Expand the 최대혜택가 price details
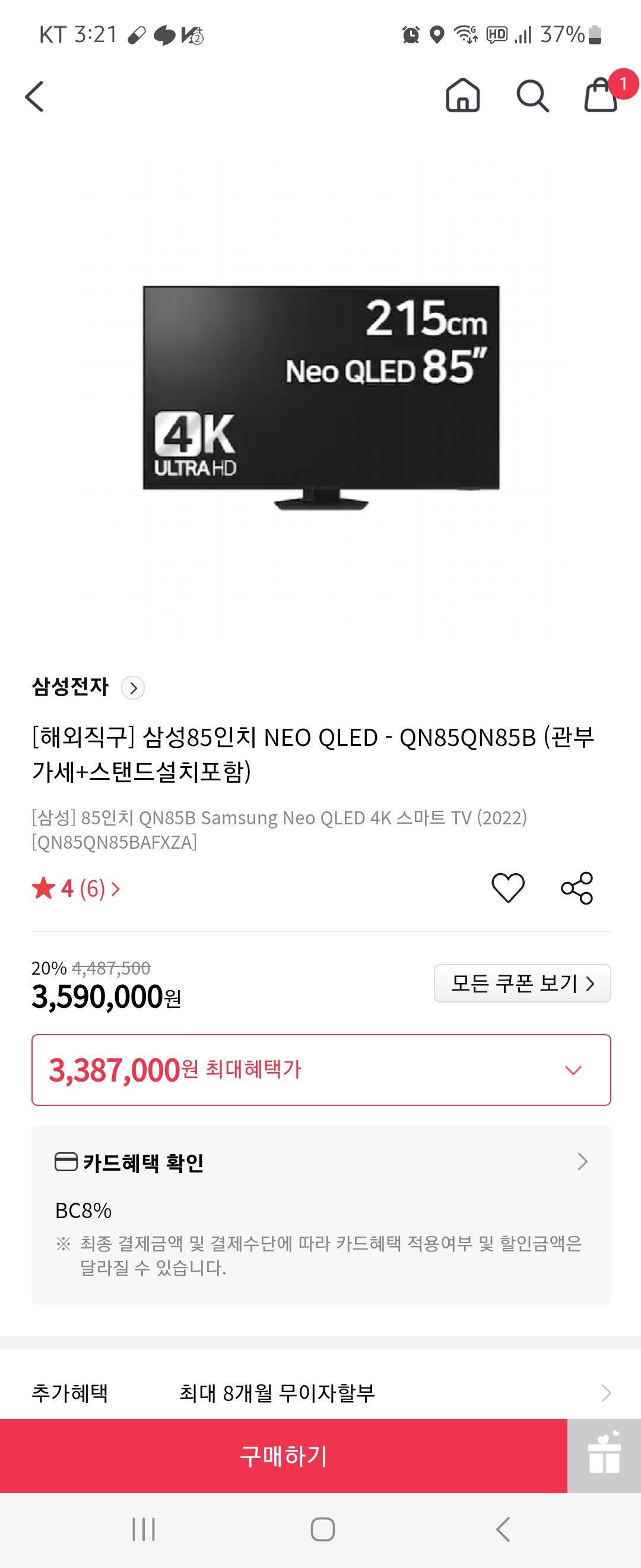The image size is (641, 1568). coord(573,1070)
